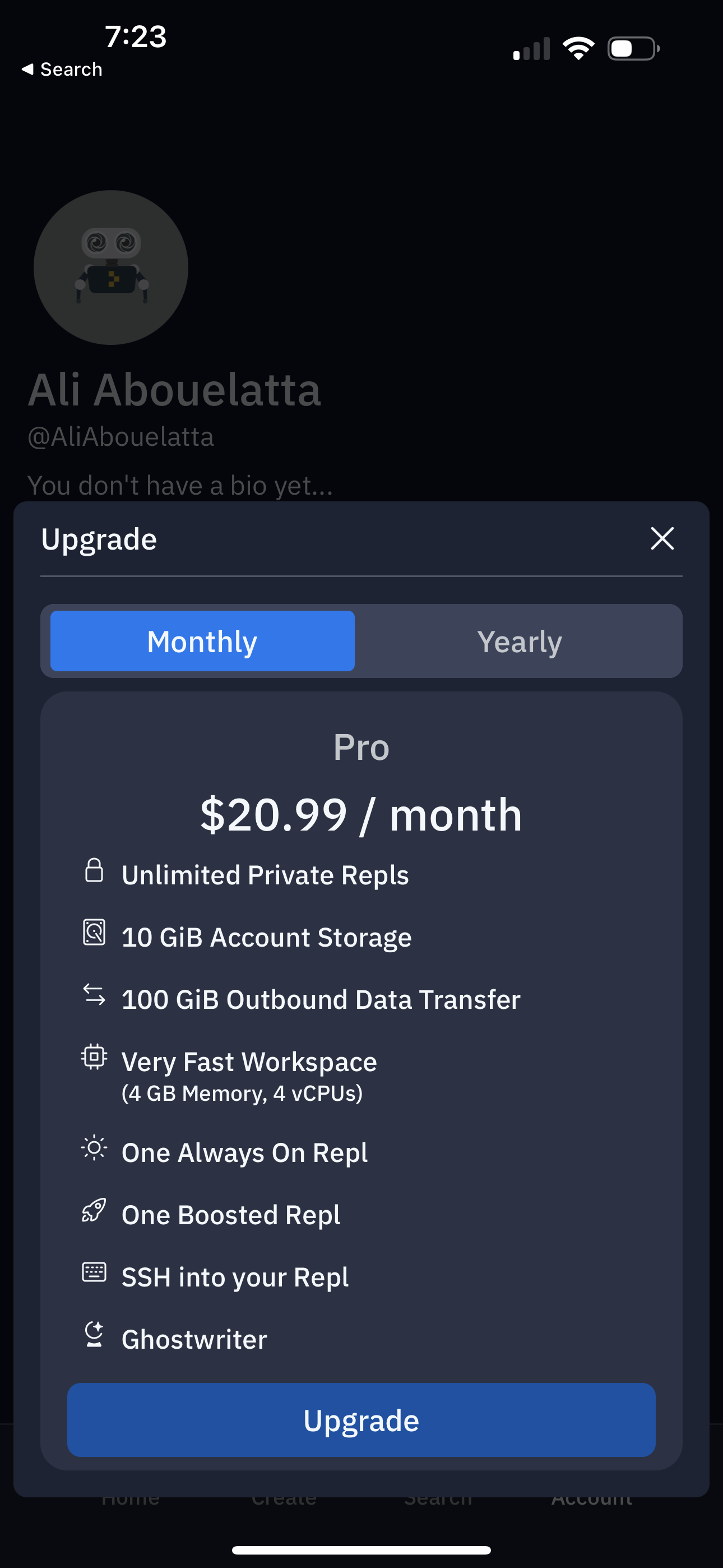Return to Search via back arrow
The width and height of the screenshot is (723, 1568).
pos(61,70)
